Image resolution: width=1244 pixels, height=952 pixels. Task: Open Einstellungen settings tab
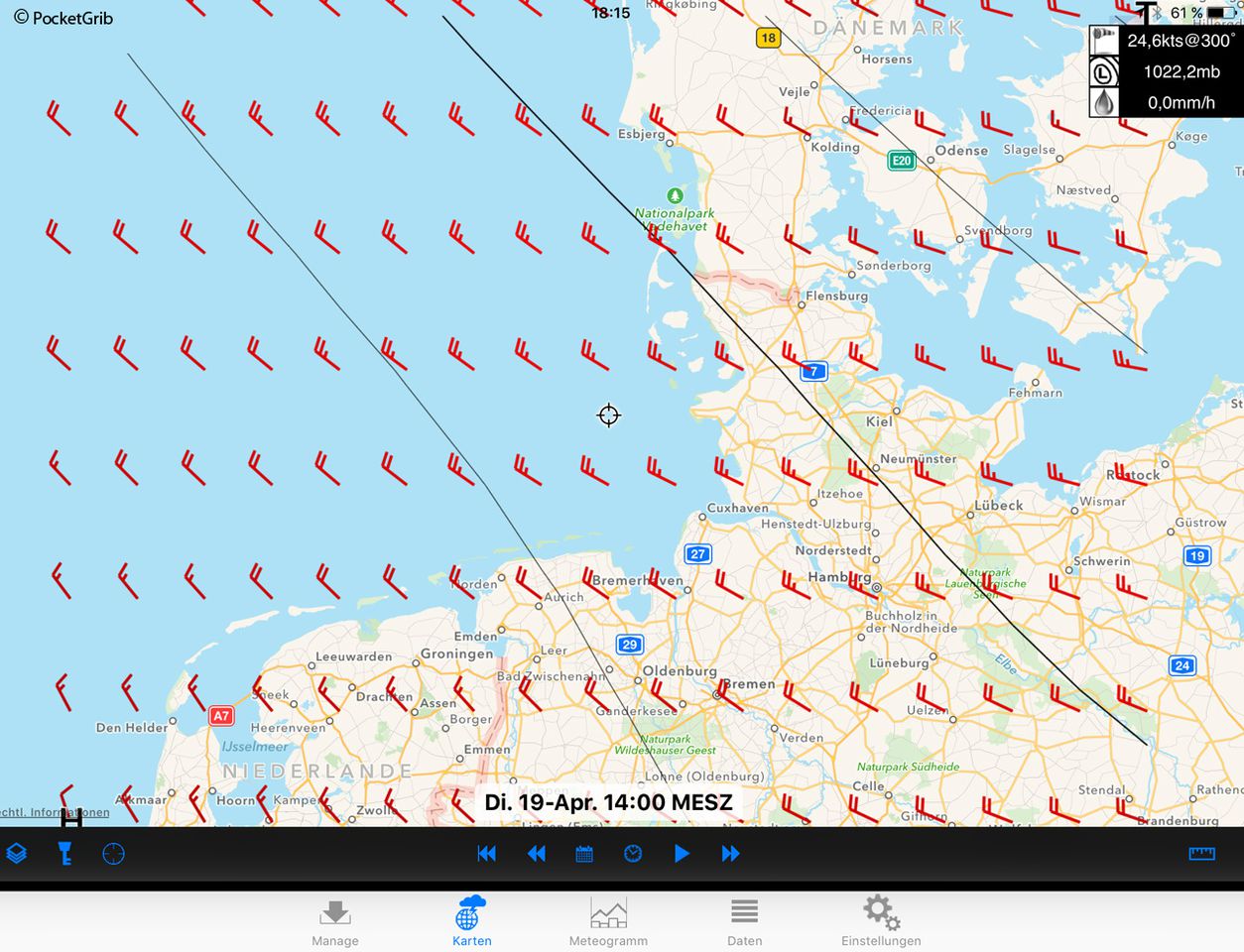[x=881, y=921]
